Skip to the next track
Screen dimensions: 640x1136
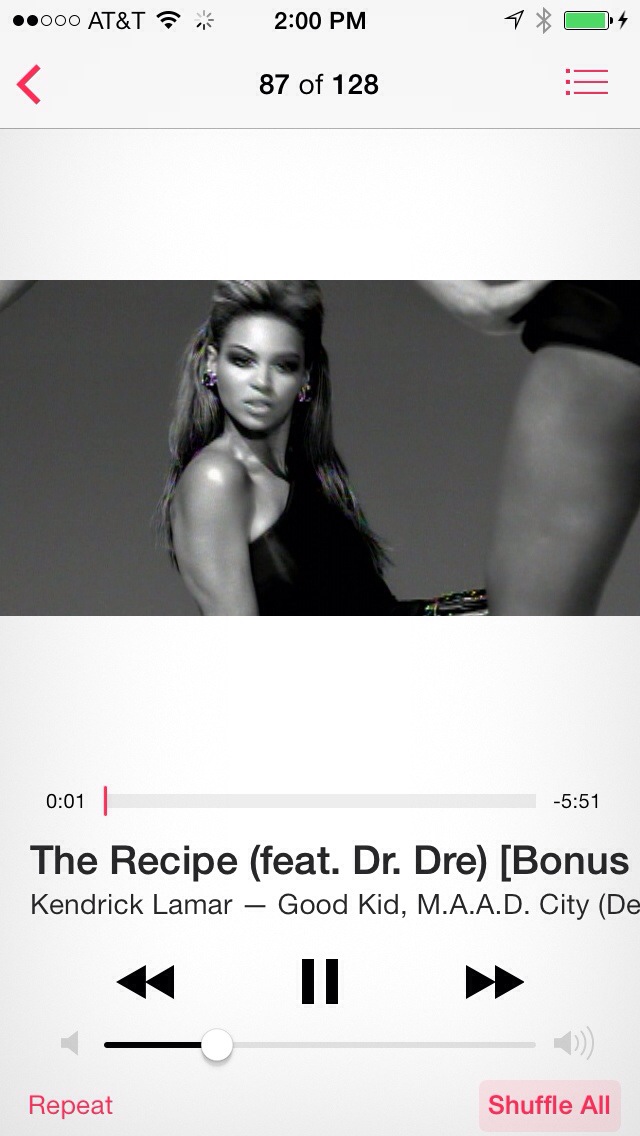pos(494,981)
